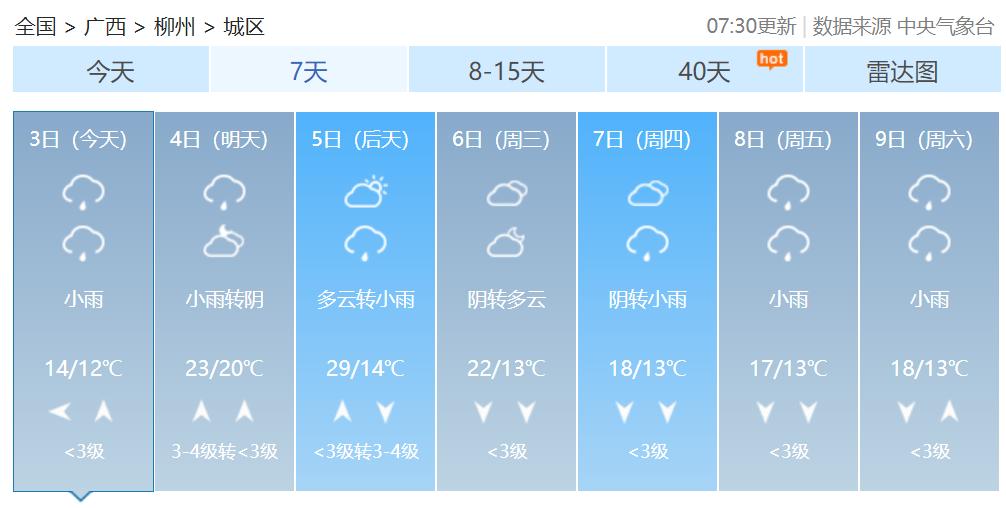This screenshot has height=508, width=1006.
Task: Switch to the 今天 tab
Action: (x=110, y=71)
